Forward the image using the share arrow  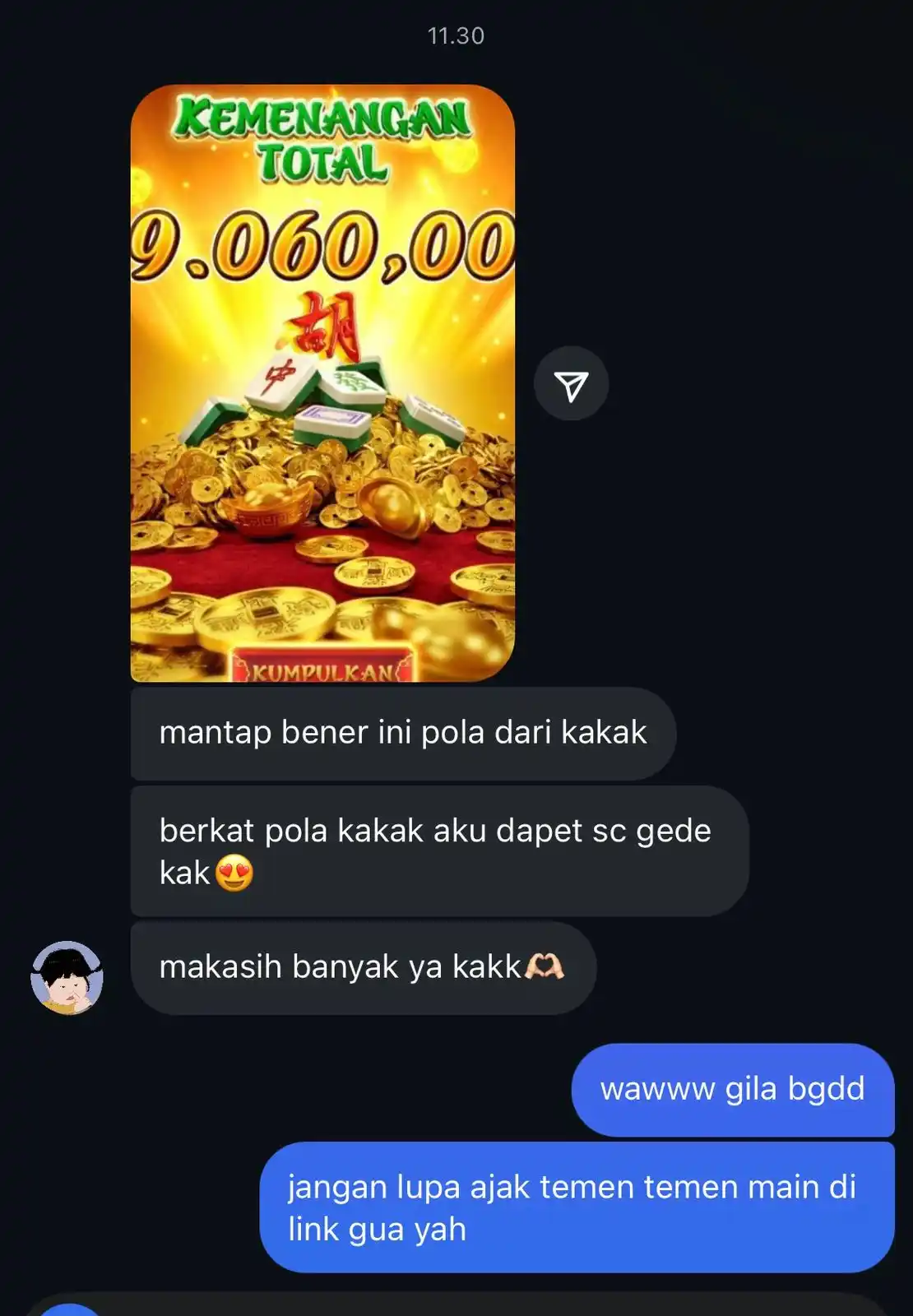point(571,384)
